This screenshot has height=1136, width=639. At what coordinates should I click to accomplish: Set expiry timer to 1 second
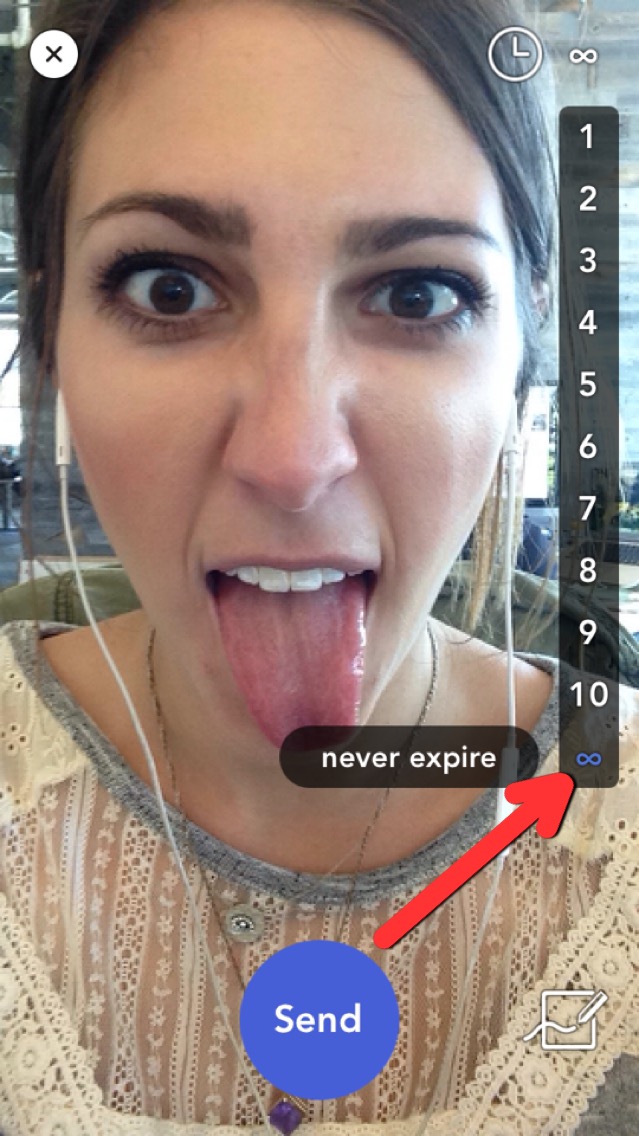coord(587,136)
